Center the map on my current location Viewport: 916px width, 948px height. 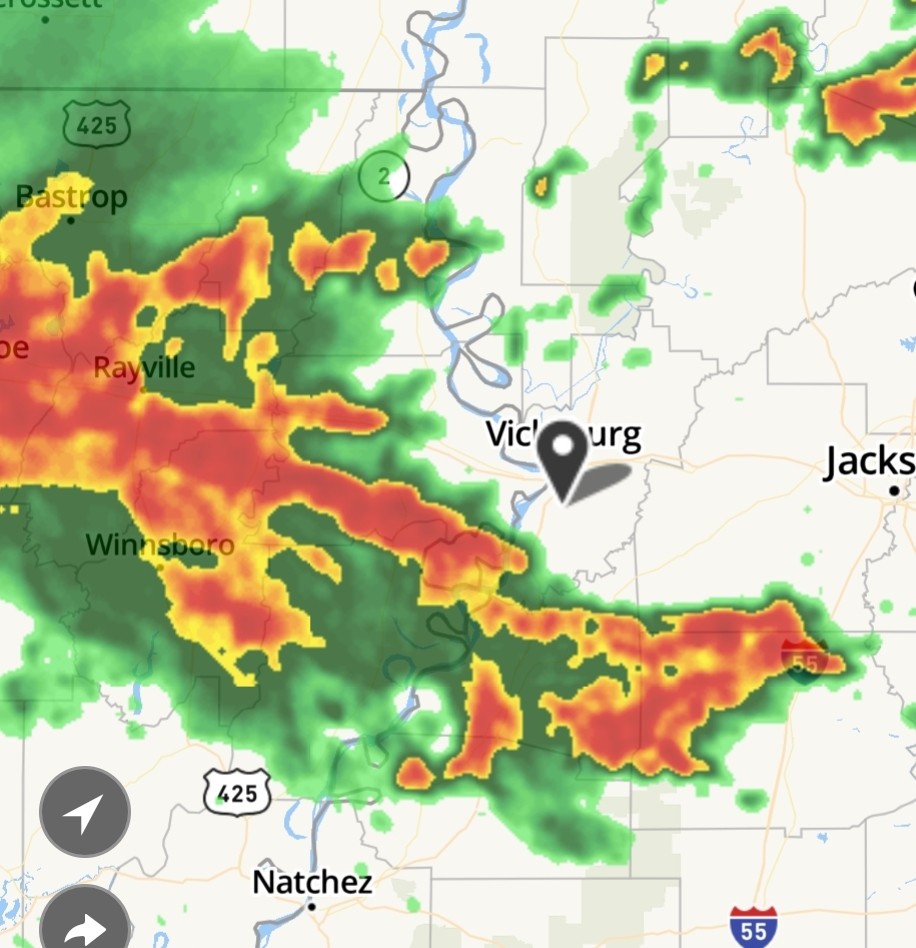85,813
